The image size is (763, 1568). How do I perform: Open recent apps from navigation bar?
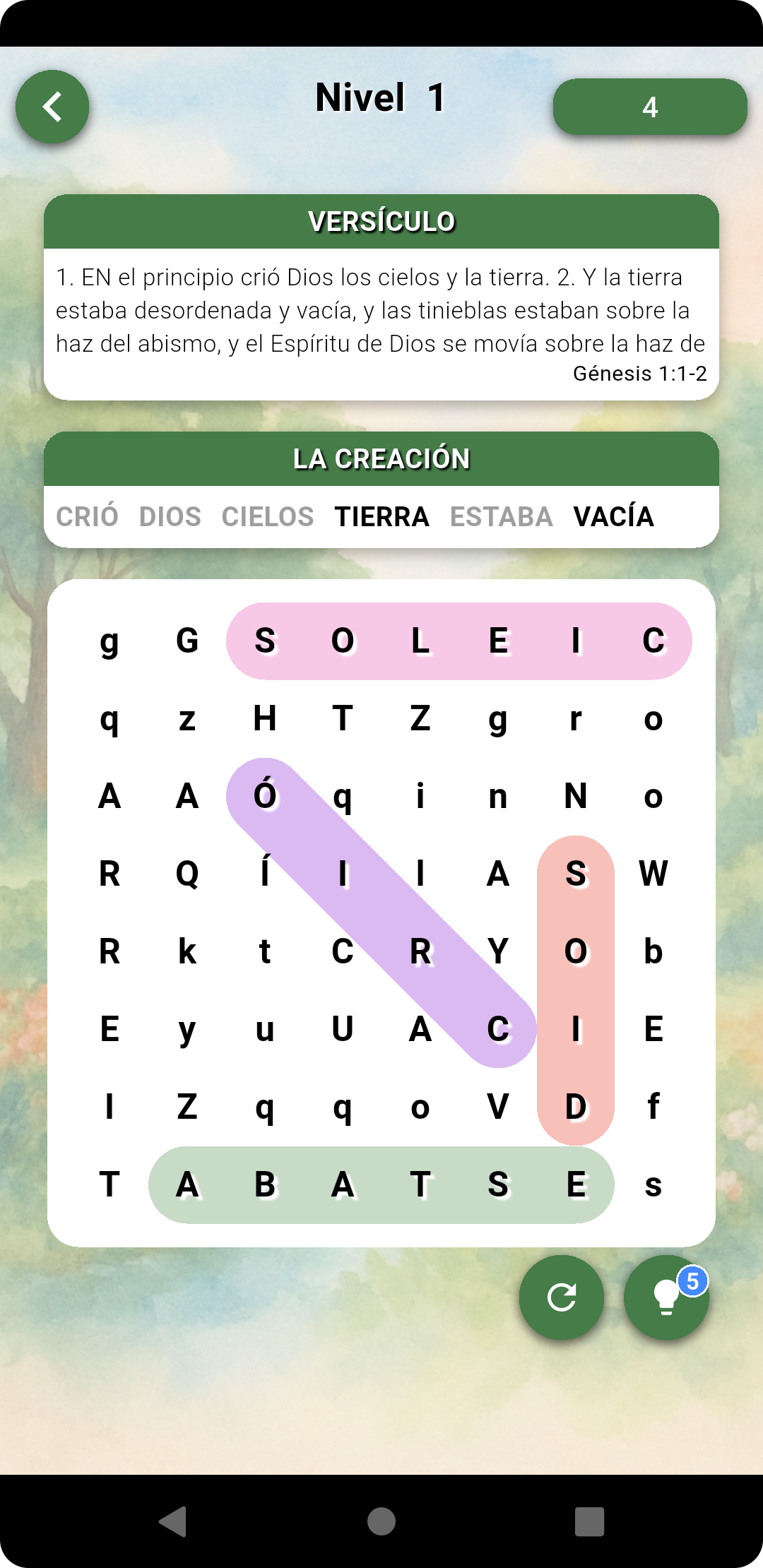point(589,1521)
